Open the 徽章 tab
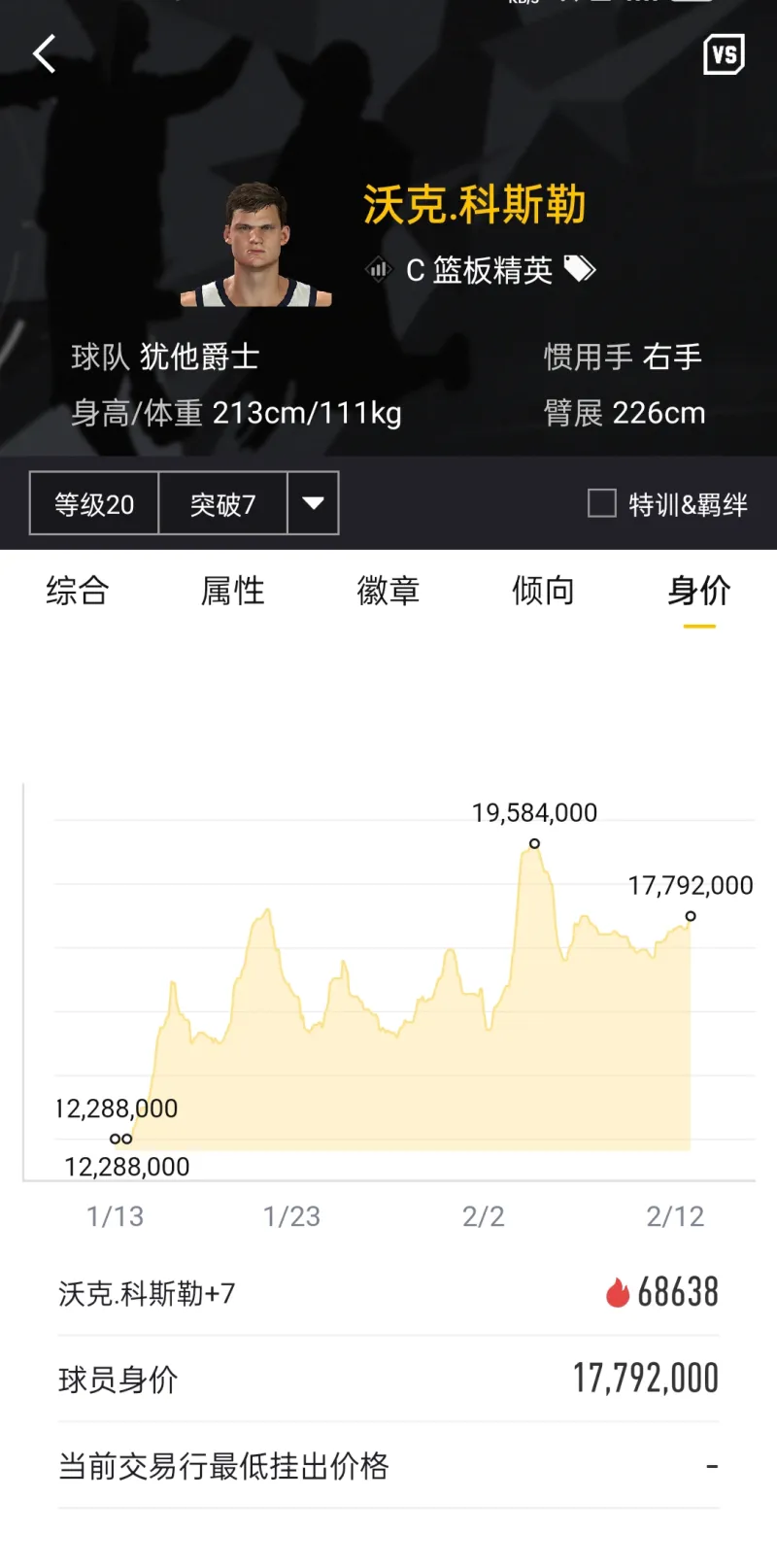Viewport: 777px width, 1568px height. pos(388,591)
